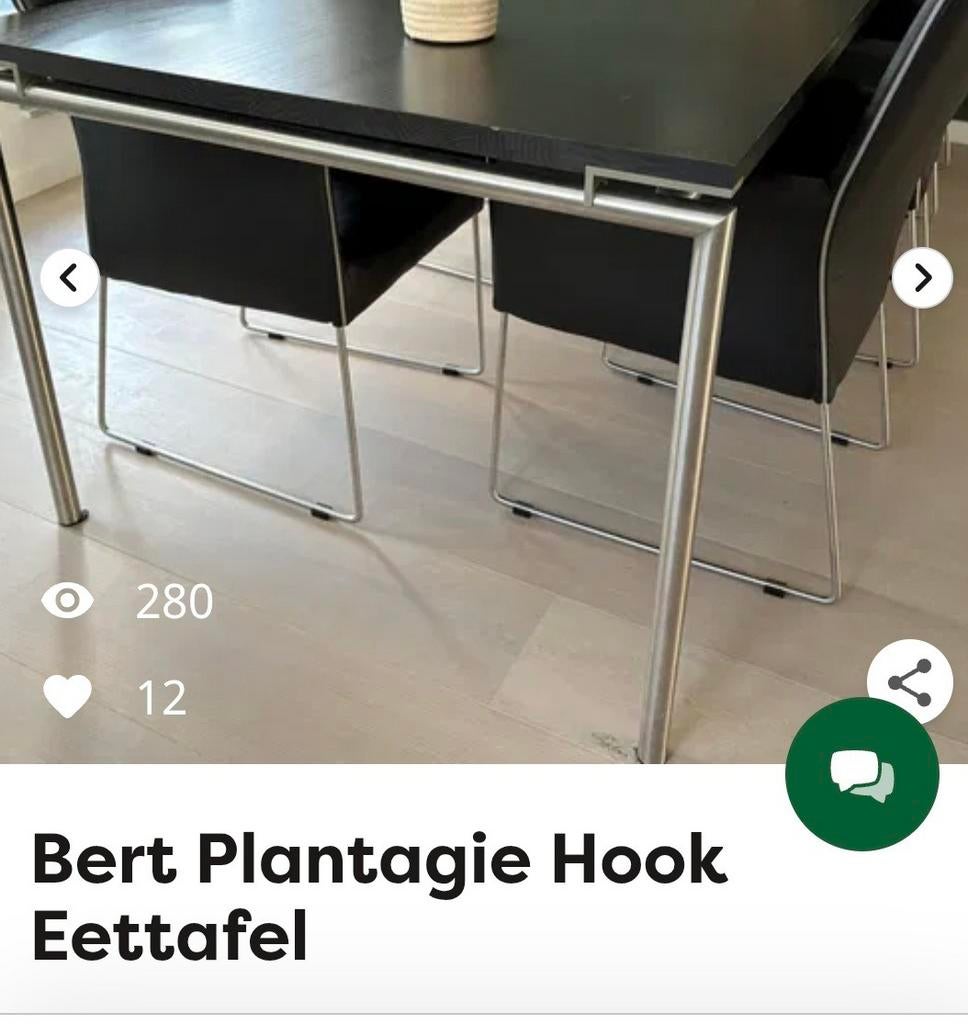Image resolution: width=968 pixels, height=1024 pixels.
Task: Click the title text Bert Plantagie Hook
Action: (380, 858)
